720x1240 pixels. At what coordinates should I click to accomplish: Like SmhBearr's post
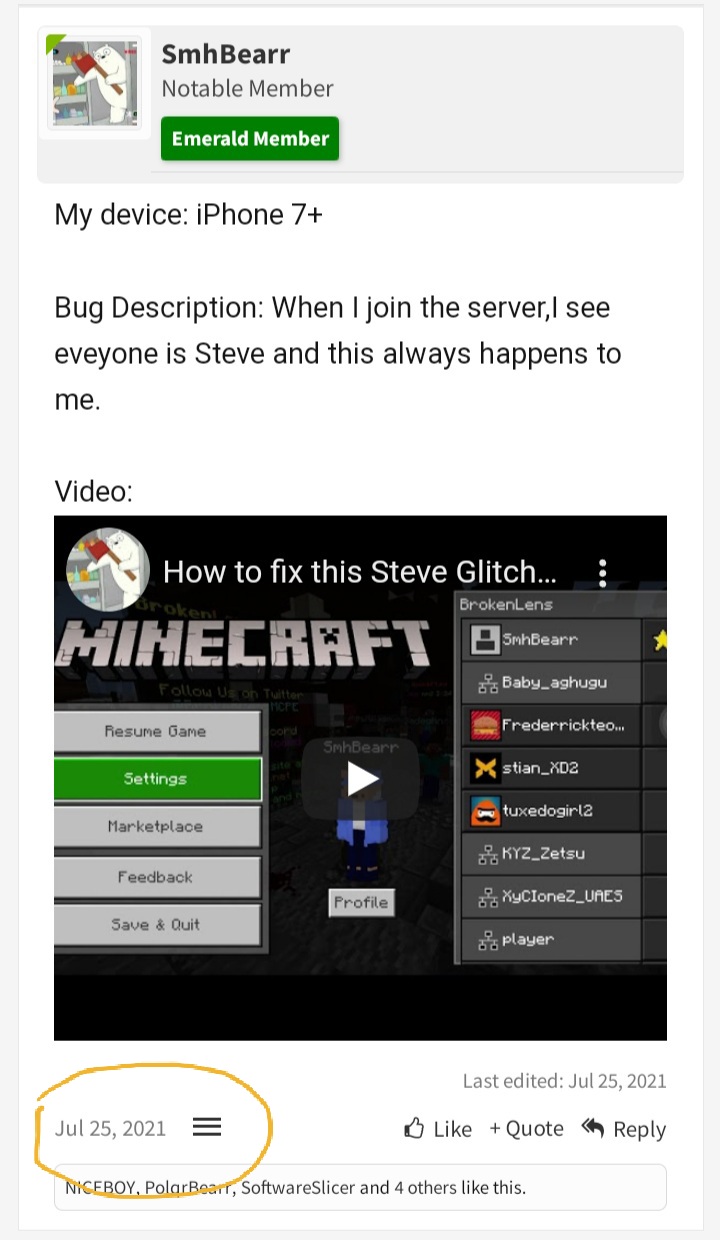[438, 1129]
